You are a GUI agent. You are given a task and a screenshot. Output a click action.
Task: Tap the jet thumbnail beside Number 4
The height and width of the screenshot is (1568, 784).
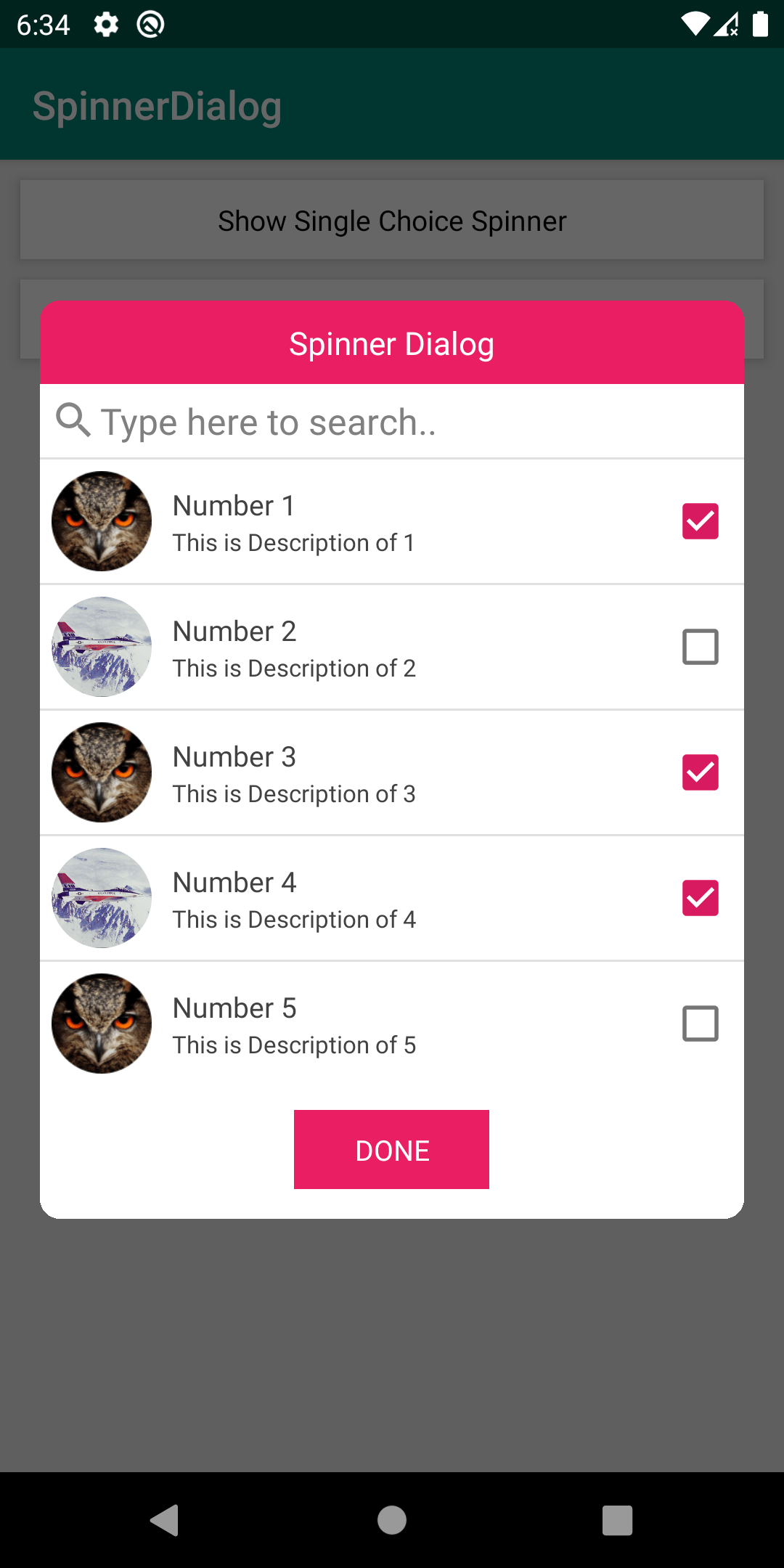pyautogui.click(x=101, y=897)
